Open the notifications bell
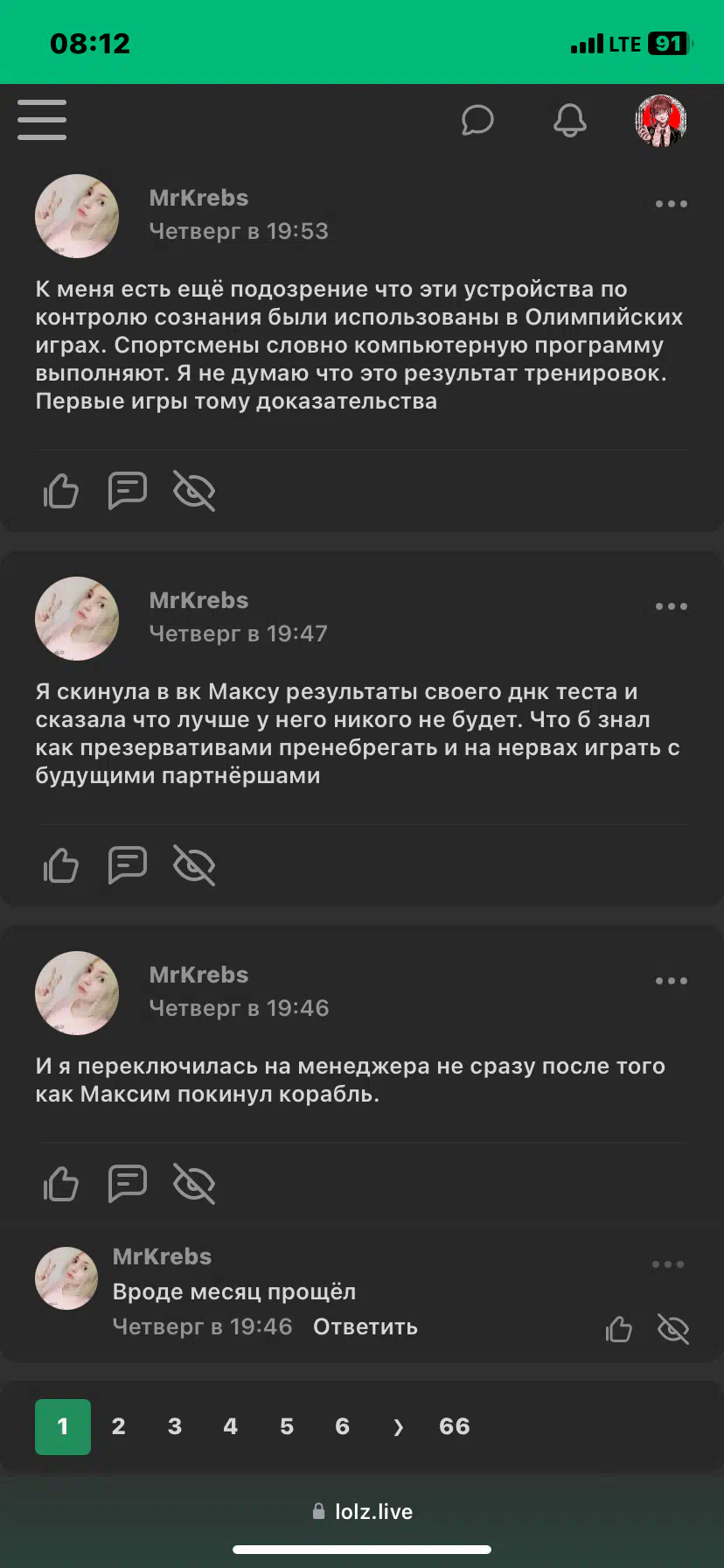Screen dimensions: 724x1568 569,120
